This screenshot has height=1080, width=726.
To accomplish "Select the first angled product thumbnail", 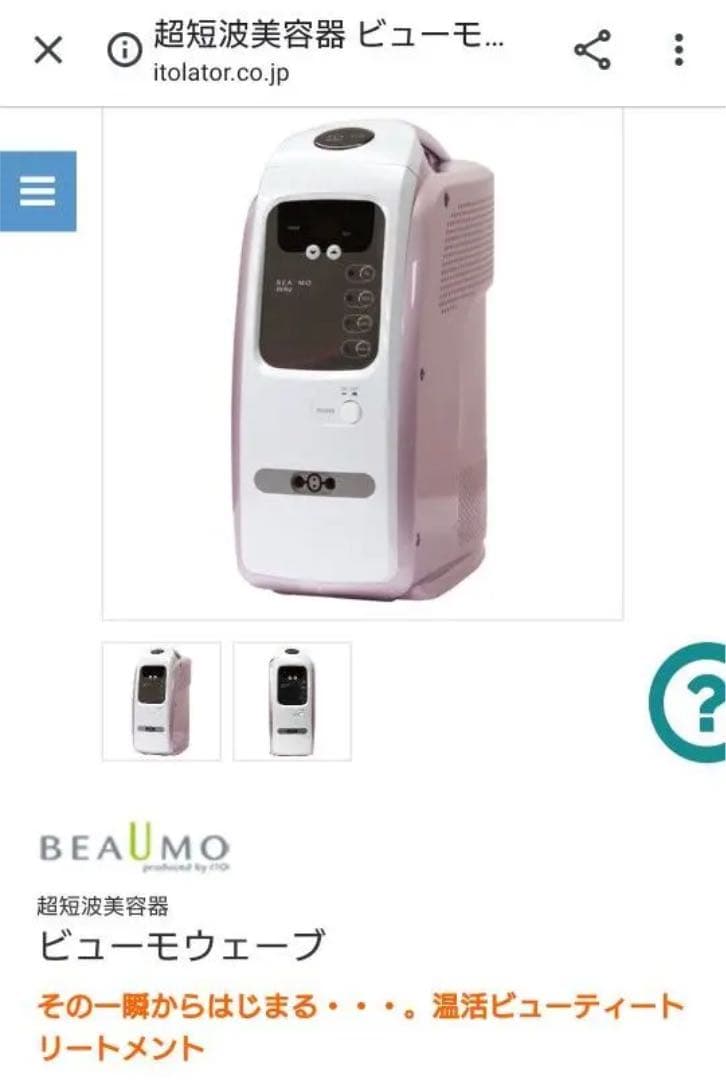I will point(161,701).
